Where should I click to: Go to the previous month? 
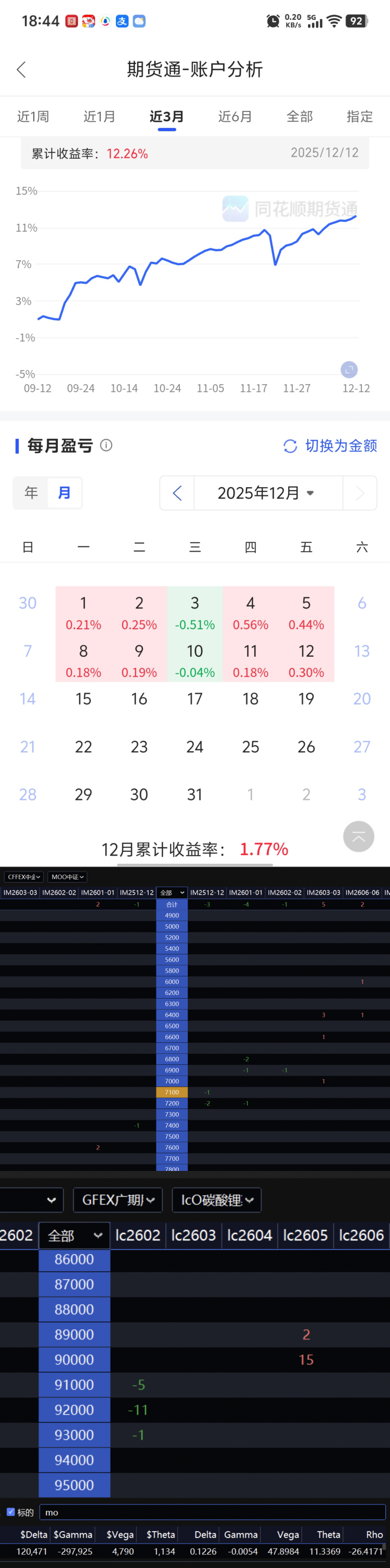click(x=177, y=493)
